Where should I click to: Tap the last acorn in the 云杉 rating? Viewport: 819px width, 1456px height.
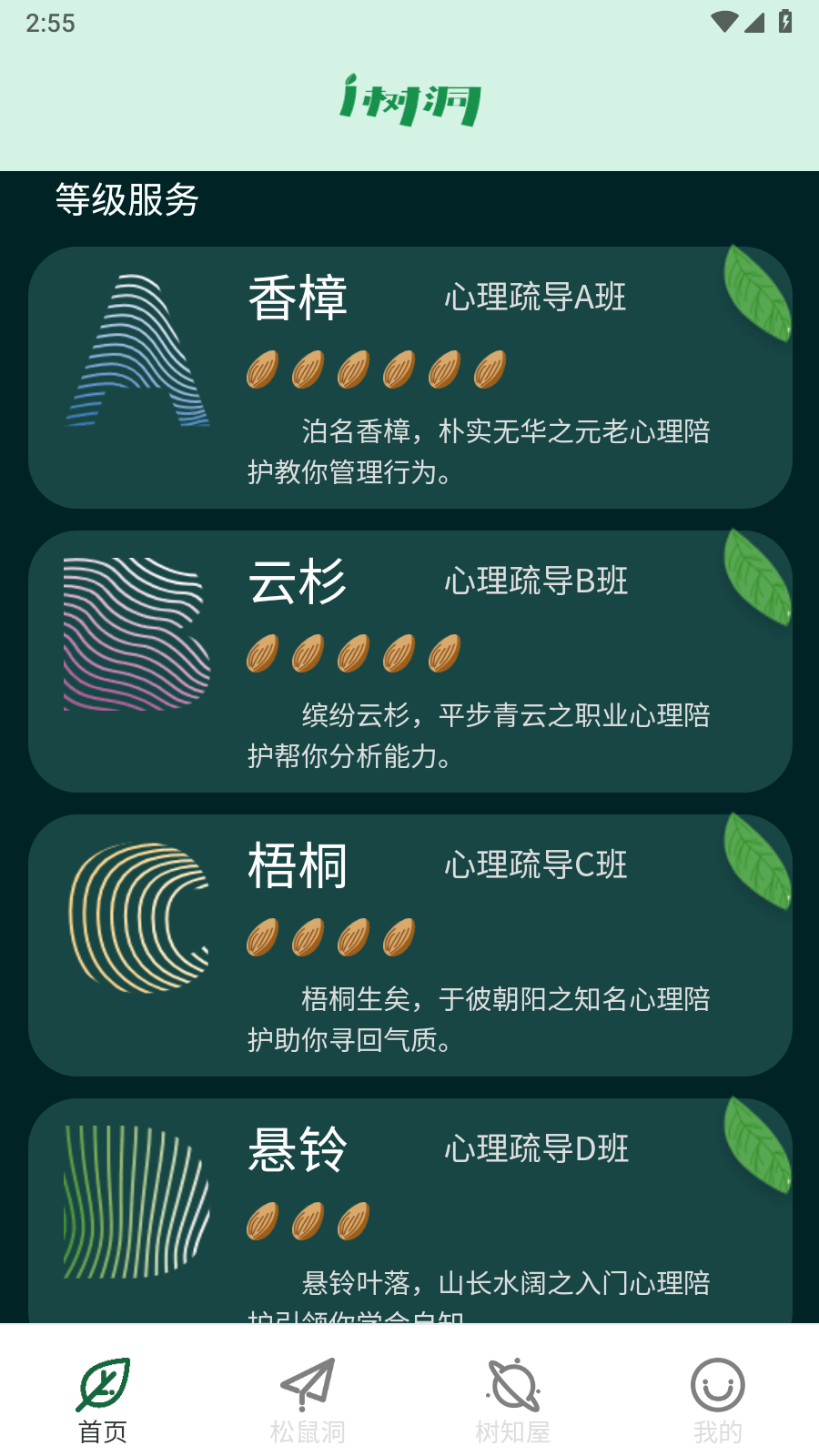pyautogui.click(x=443, y=652)
